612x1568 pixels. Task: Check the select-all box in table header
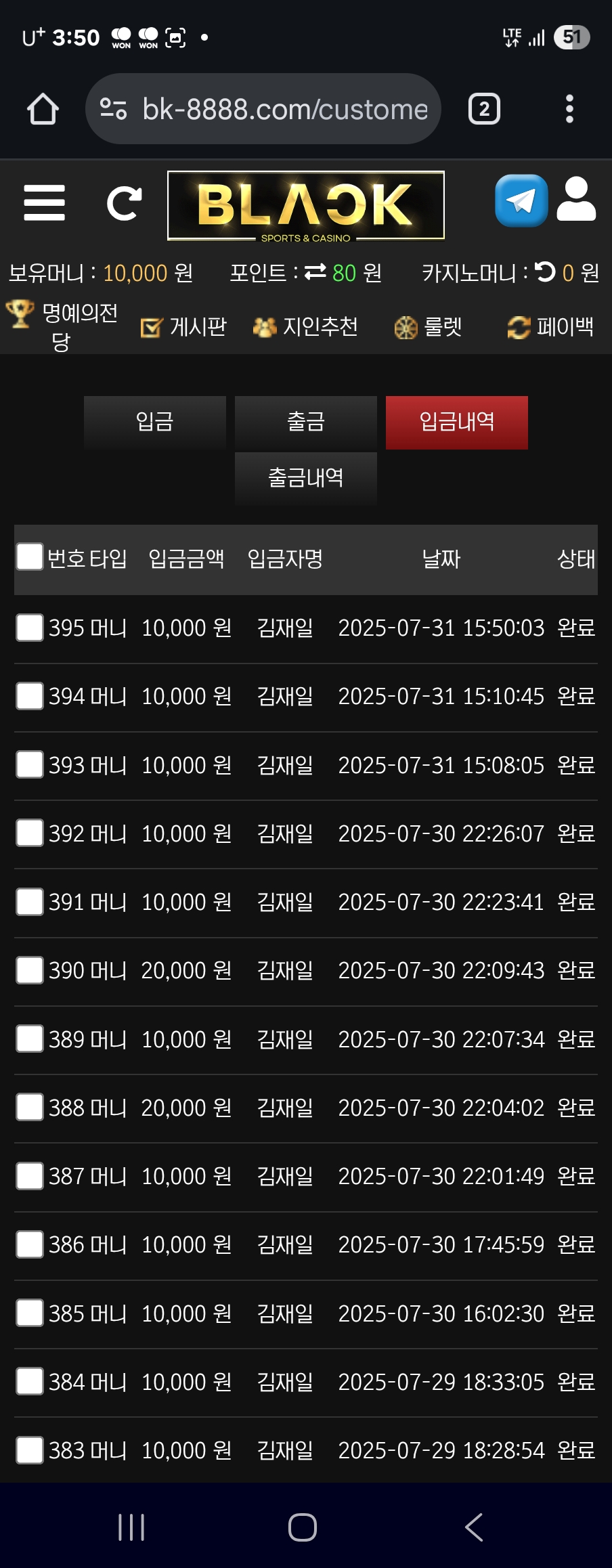pos(30,557)
